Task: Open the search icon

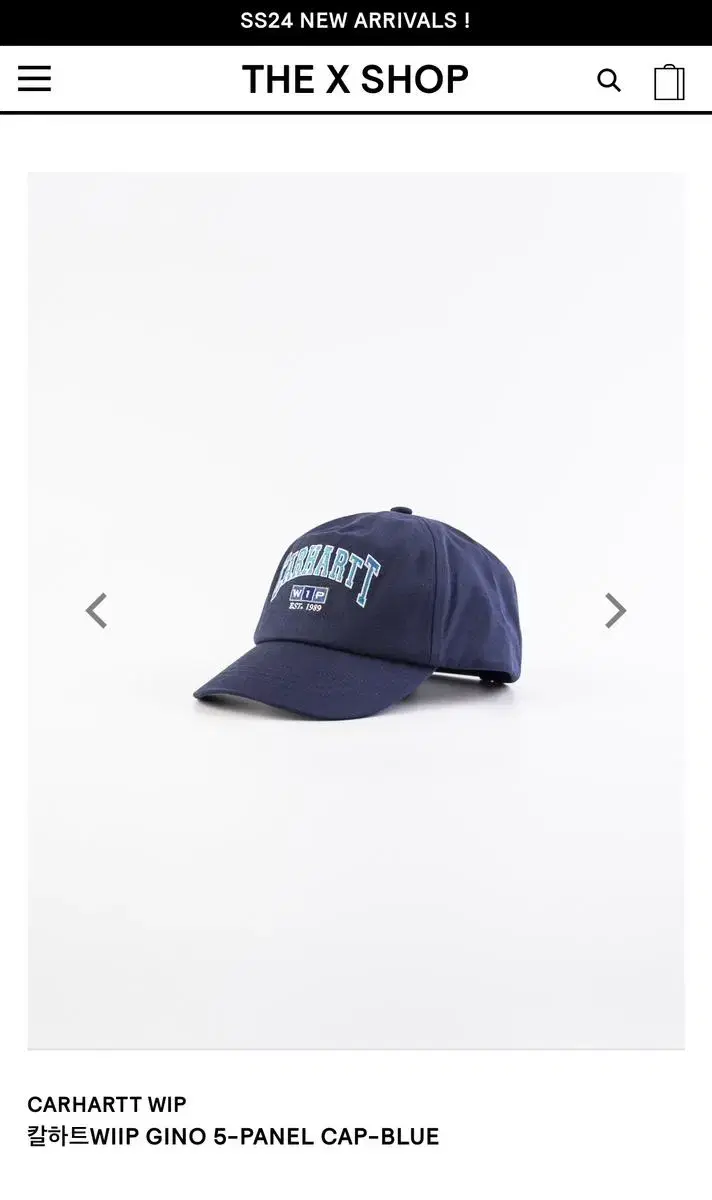Action: (x=609, y=80)
